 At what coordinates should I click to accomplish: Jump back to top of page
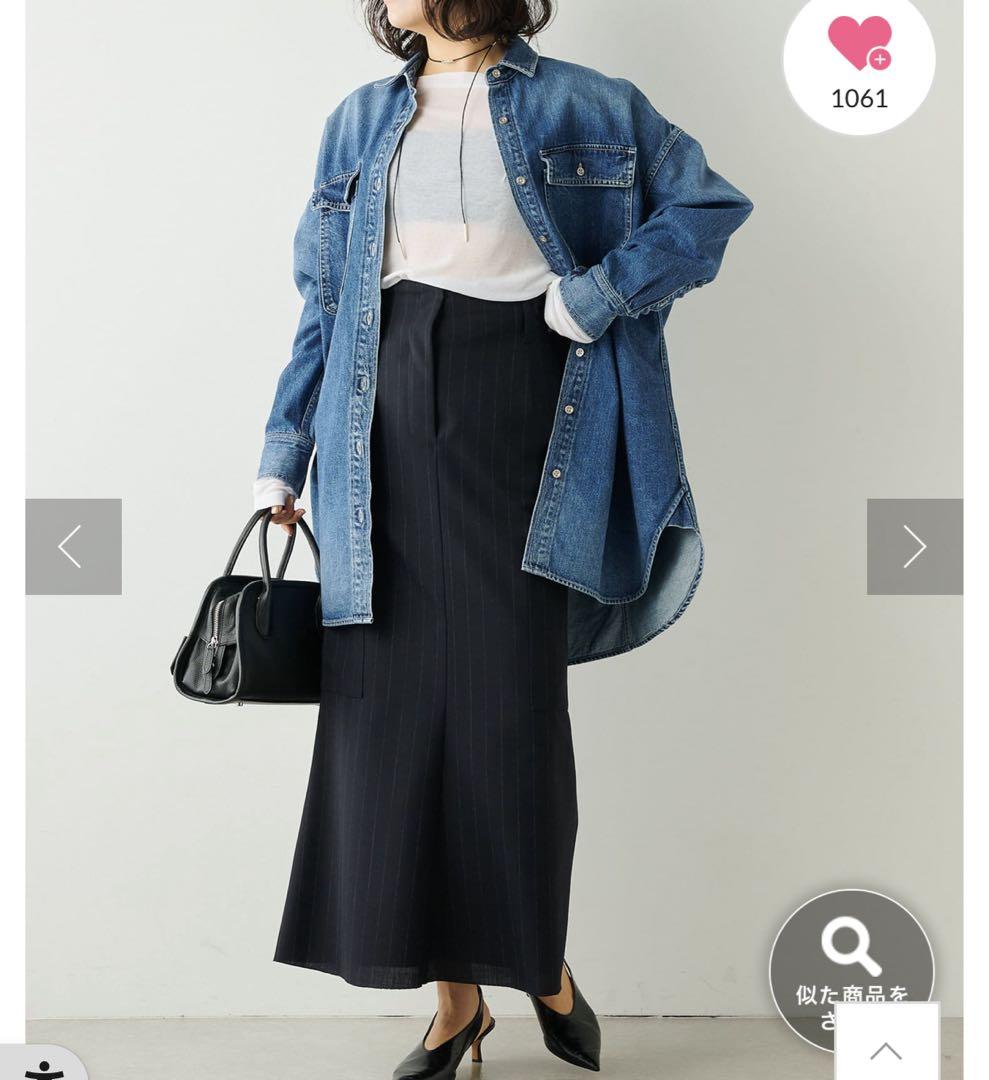(886, 1050)
